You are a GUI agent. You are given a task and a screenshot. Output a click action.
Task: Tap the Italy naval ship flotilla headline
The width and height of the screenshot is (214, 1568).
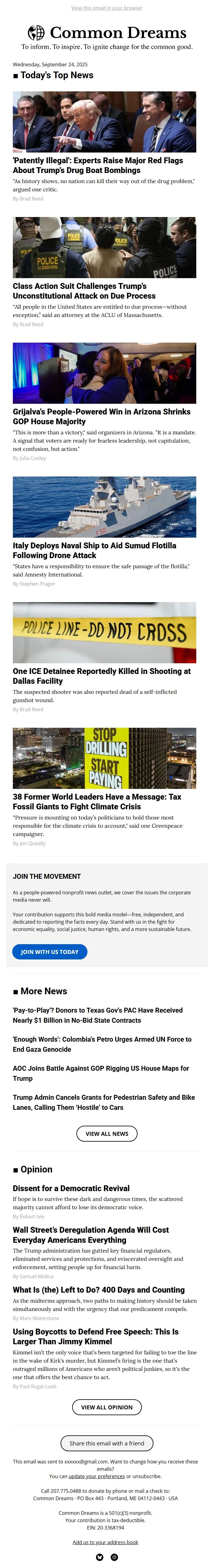pos(94,550)
